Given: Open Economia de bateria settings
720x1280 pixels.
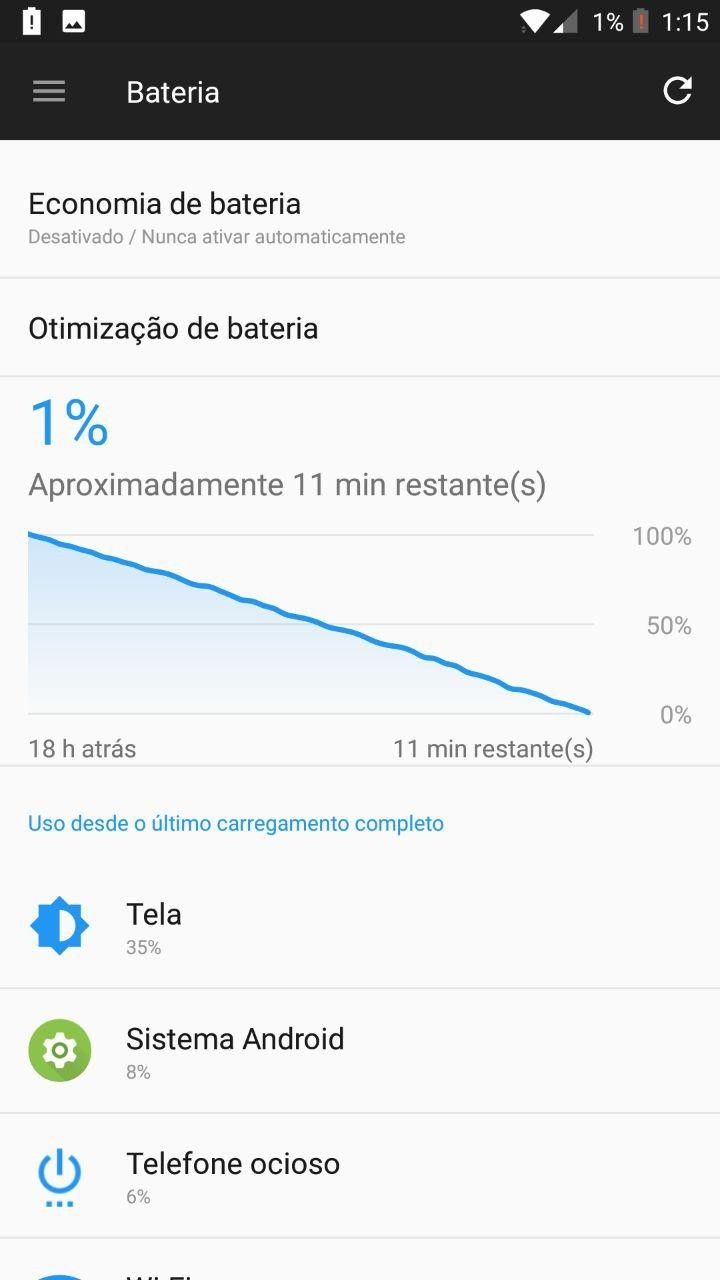Looking at the screenshot, I should coord(360,217).
